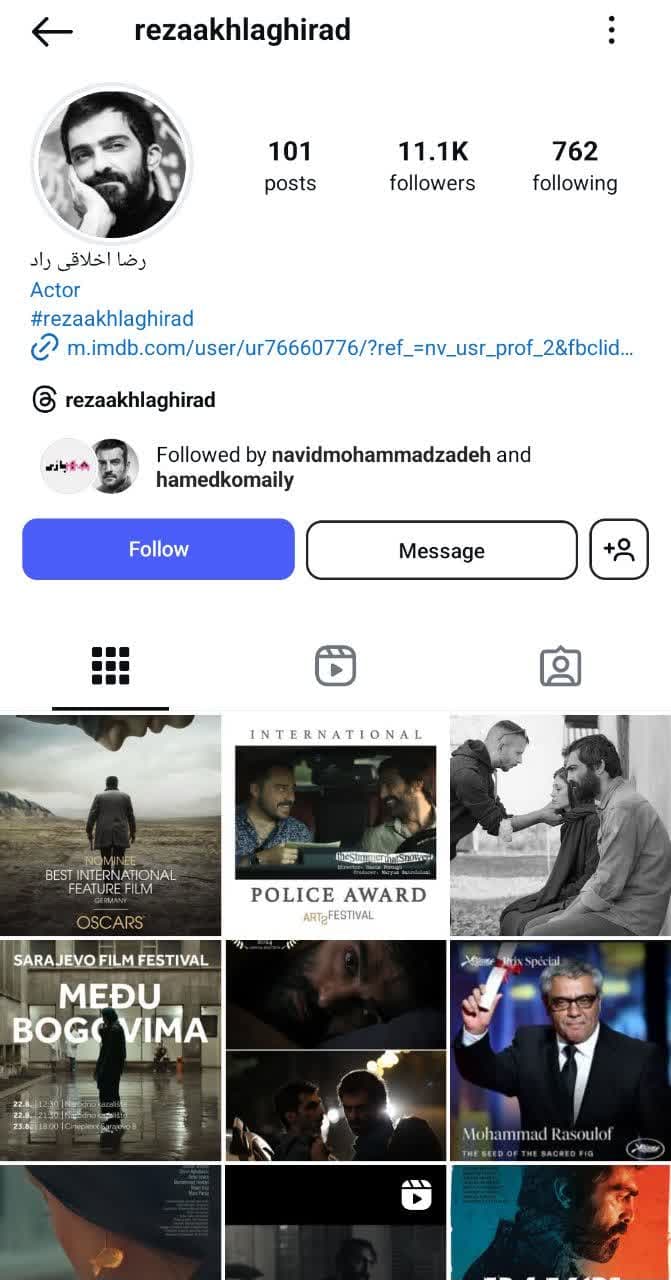Open the black-and-white behind-the-scenes post
Viewport: 671px width, 1280px height.
coord(560,825)
